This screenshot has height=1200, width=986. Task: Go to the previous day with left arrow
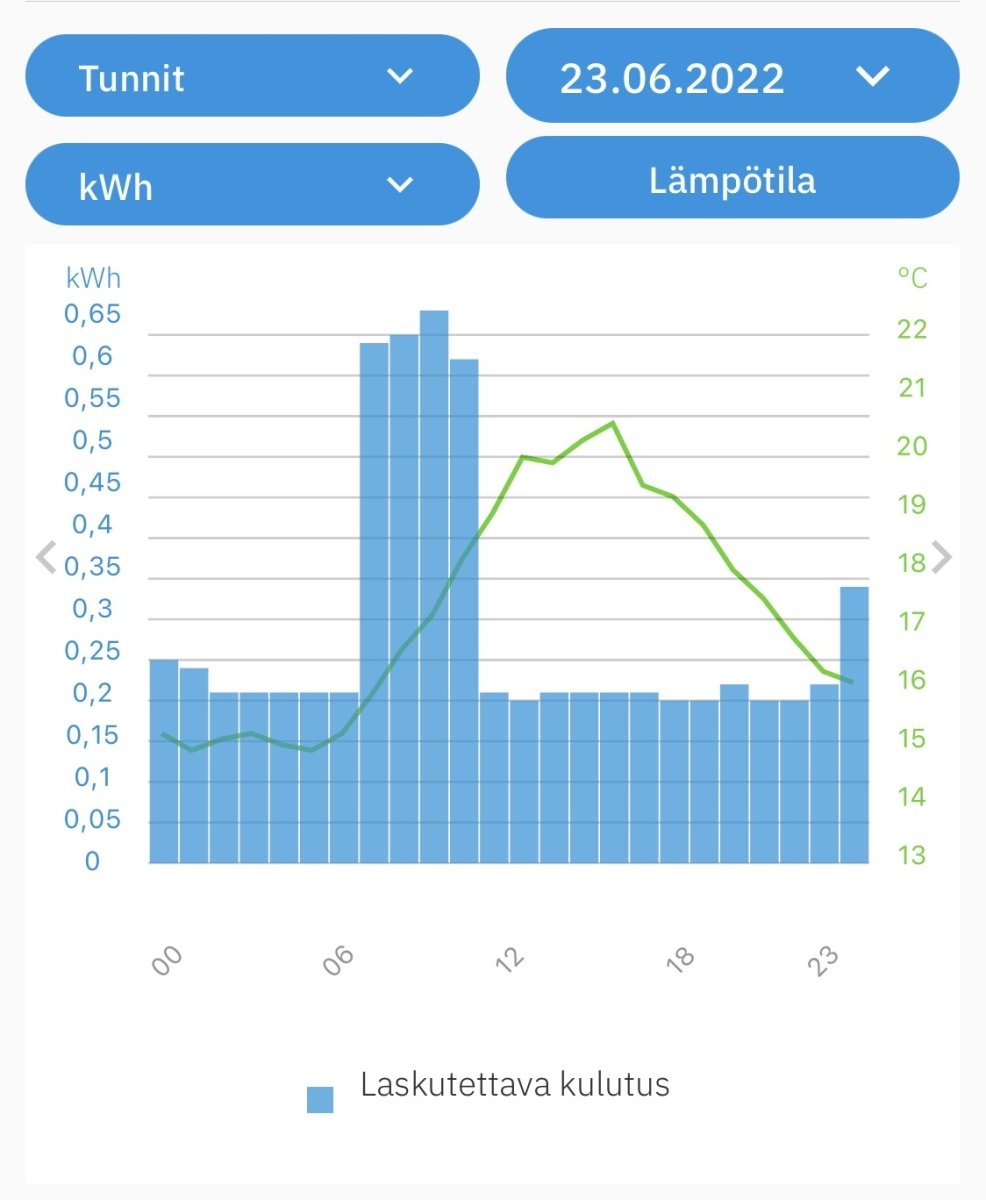click(45, 557)
